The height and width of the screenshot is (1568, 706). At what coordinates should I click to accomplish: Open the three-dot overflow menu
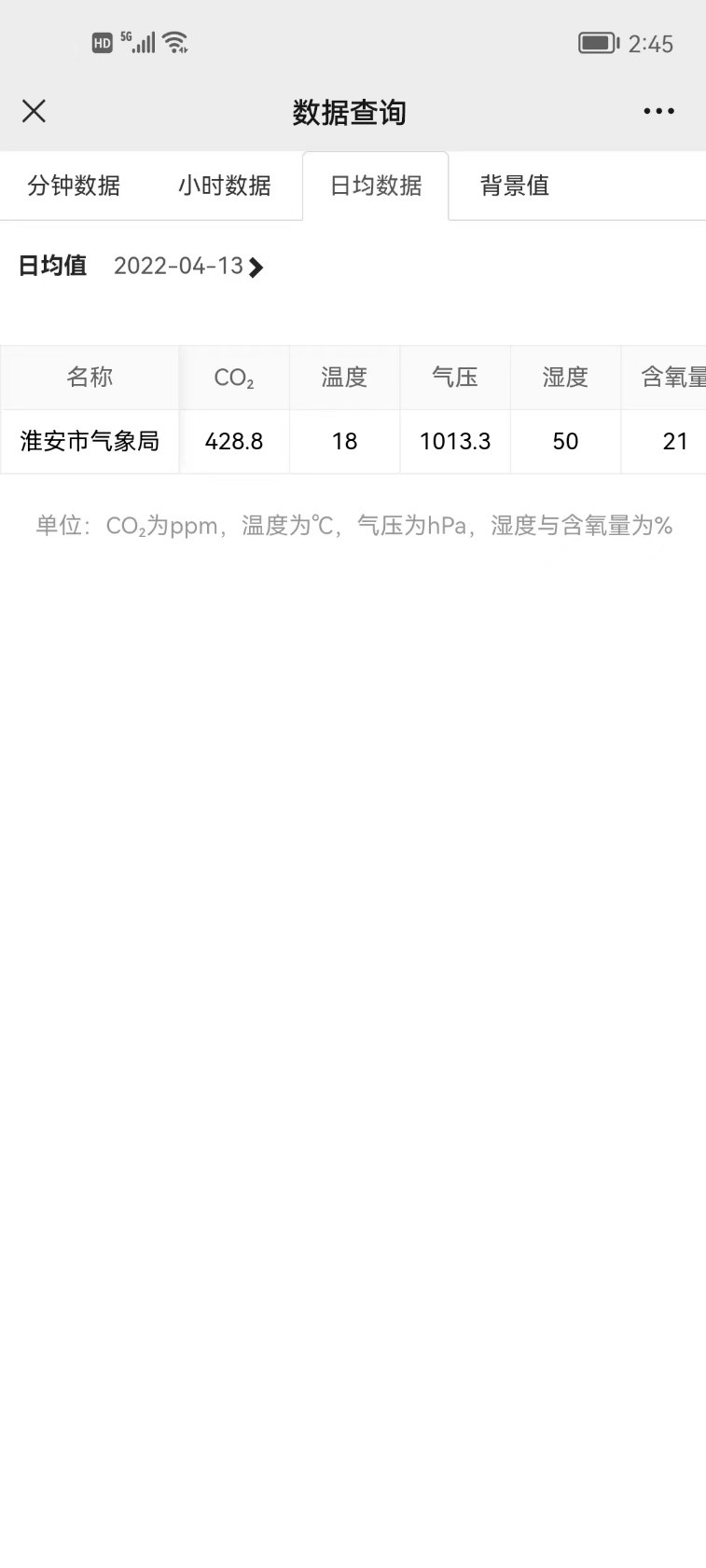658,112
